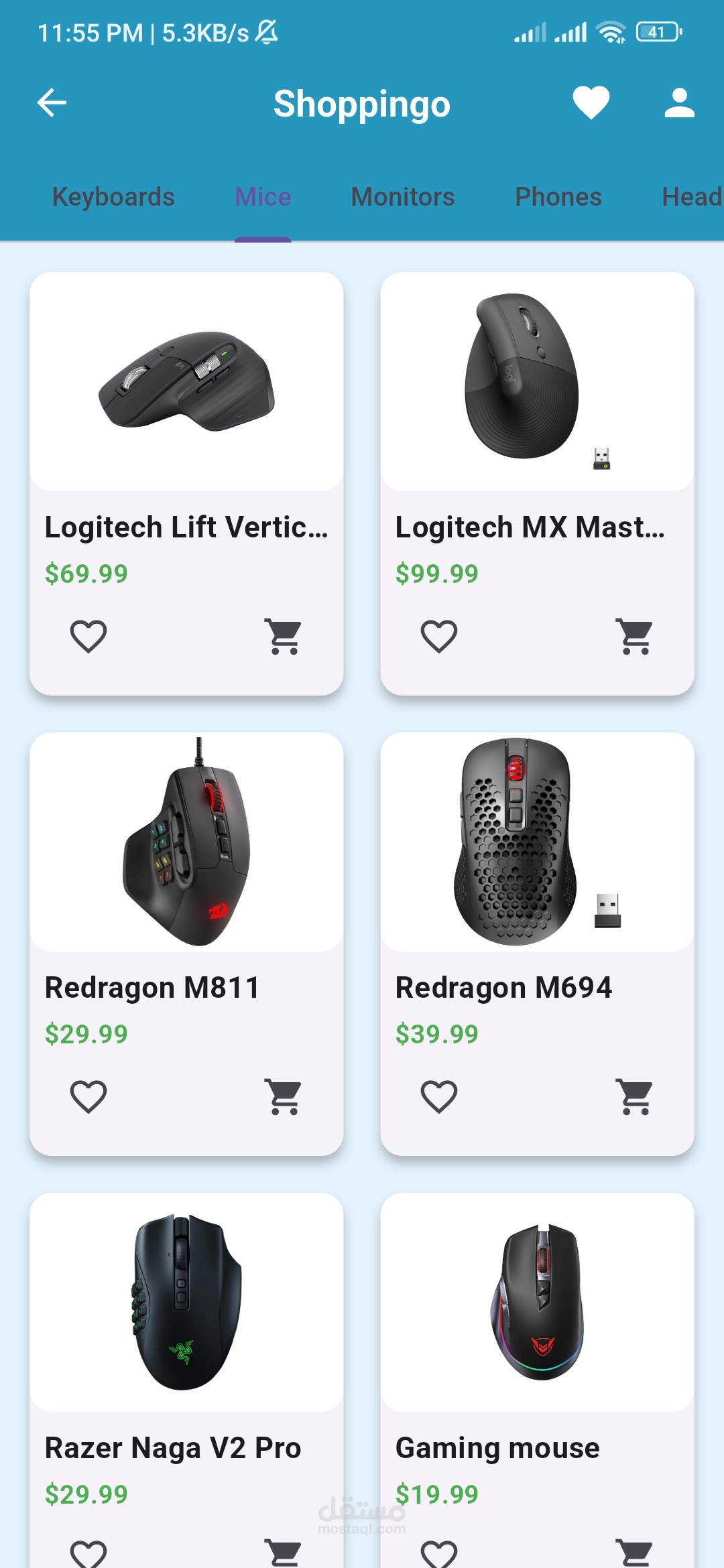Go back using the arrow

[52, 103]
